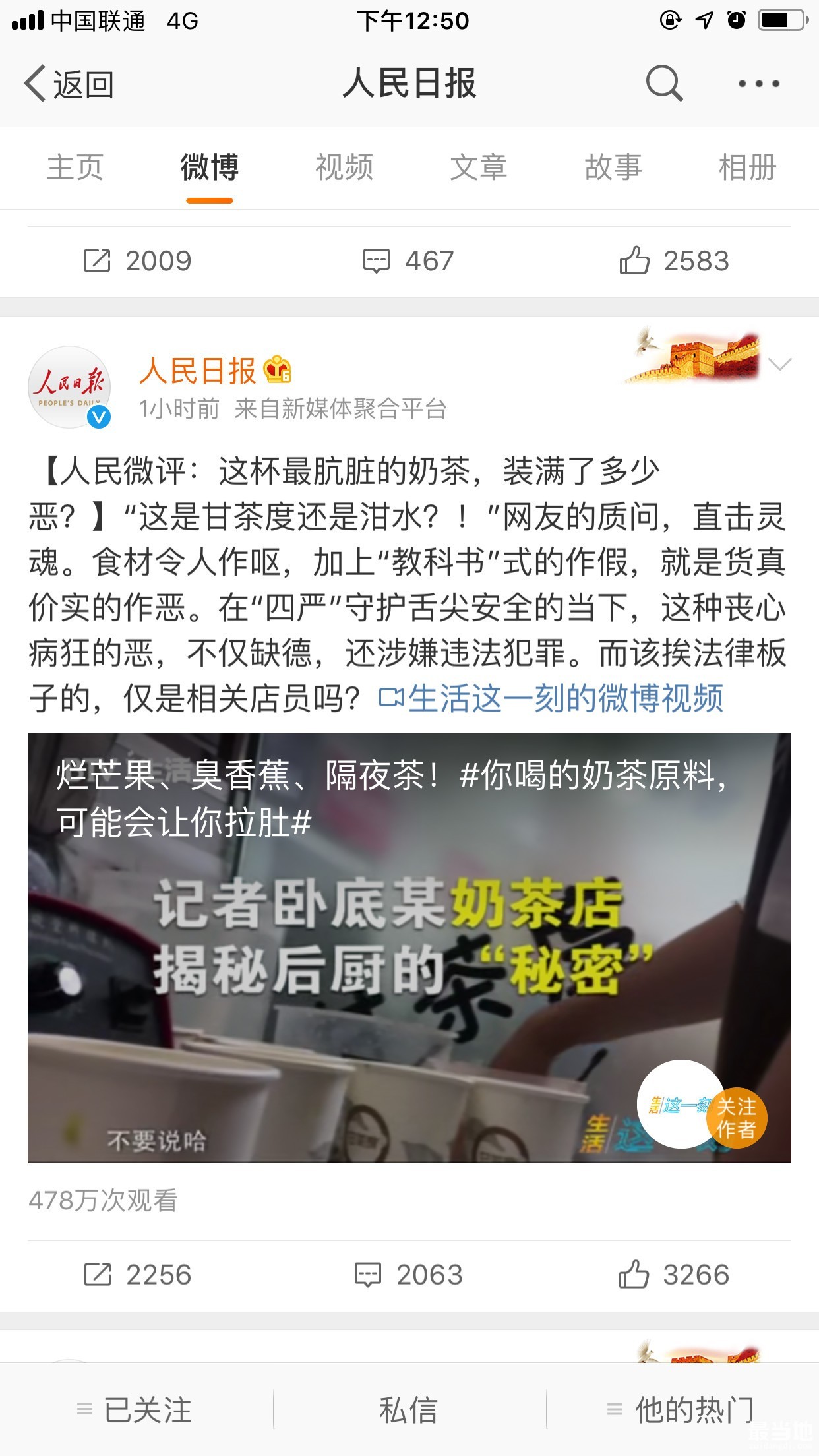The height and width of the screenshot is (1456, 819).
Task: Open the three-dot overflow menu
Action: coord(758,84)
